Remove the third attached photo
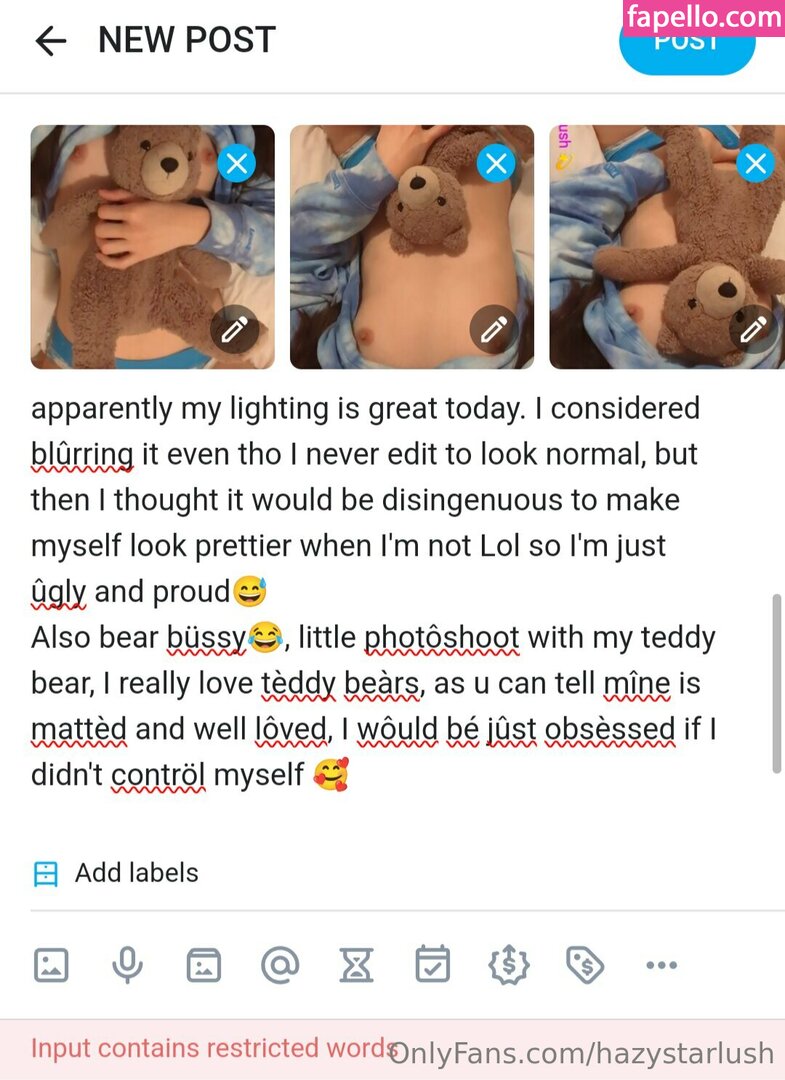 pos(755,163)
